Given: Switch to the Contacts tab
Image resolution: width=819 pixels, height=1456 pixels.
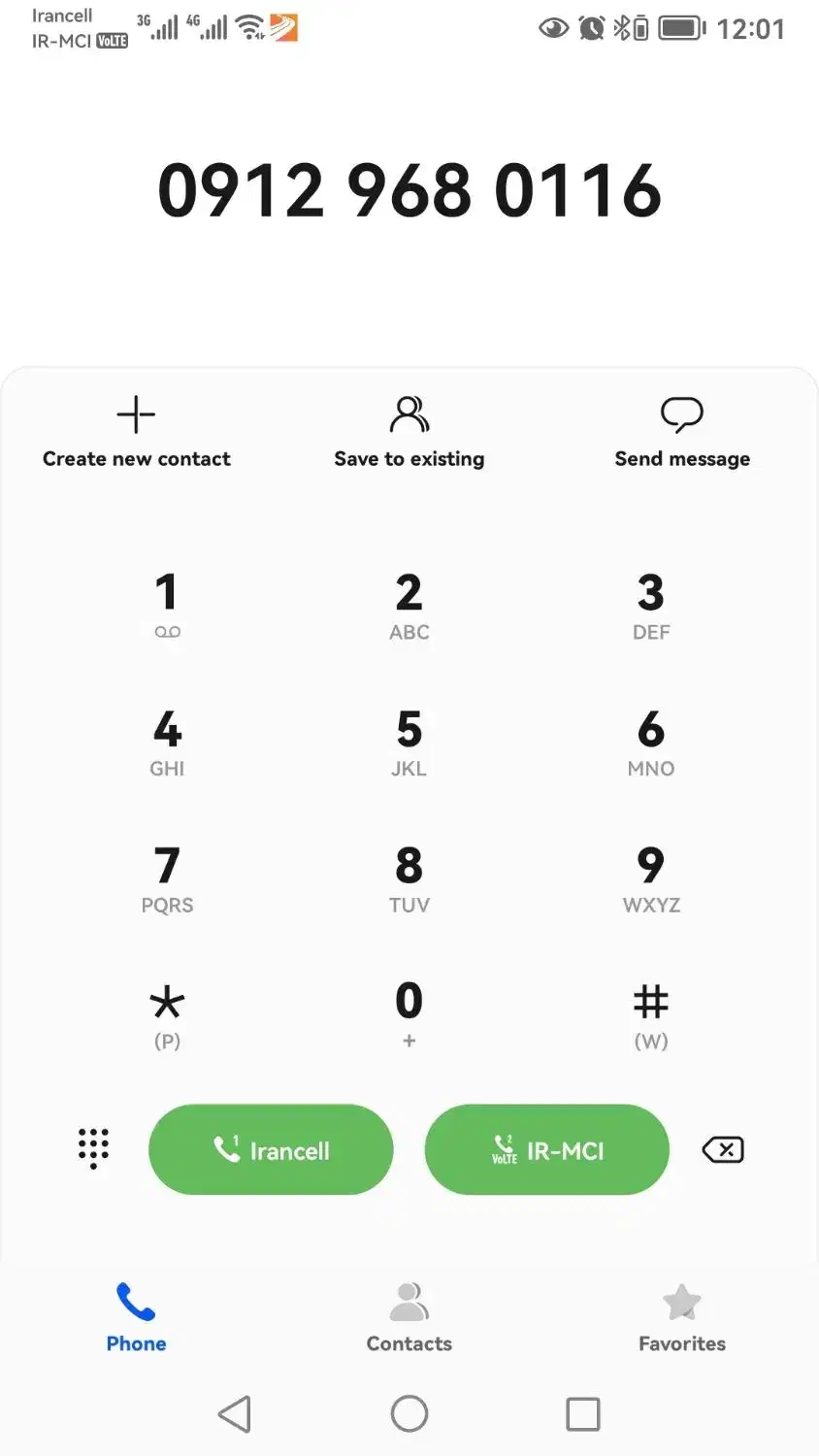Looking at the screenshot, I should coord(409,1317).
